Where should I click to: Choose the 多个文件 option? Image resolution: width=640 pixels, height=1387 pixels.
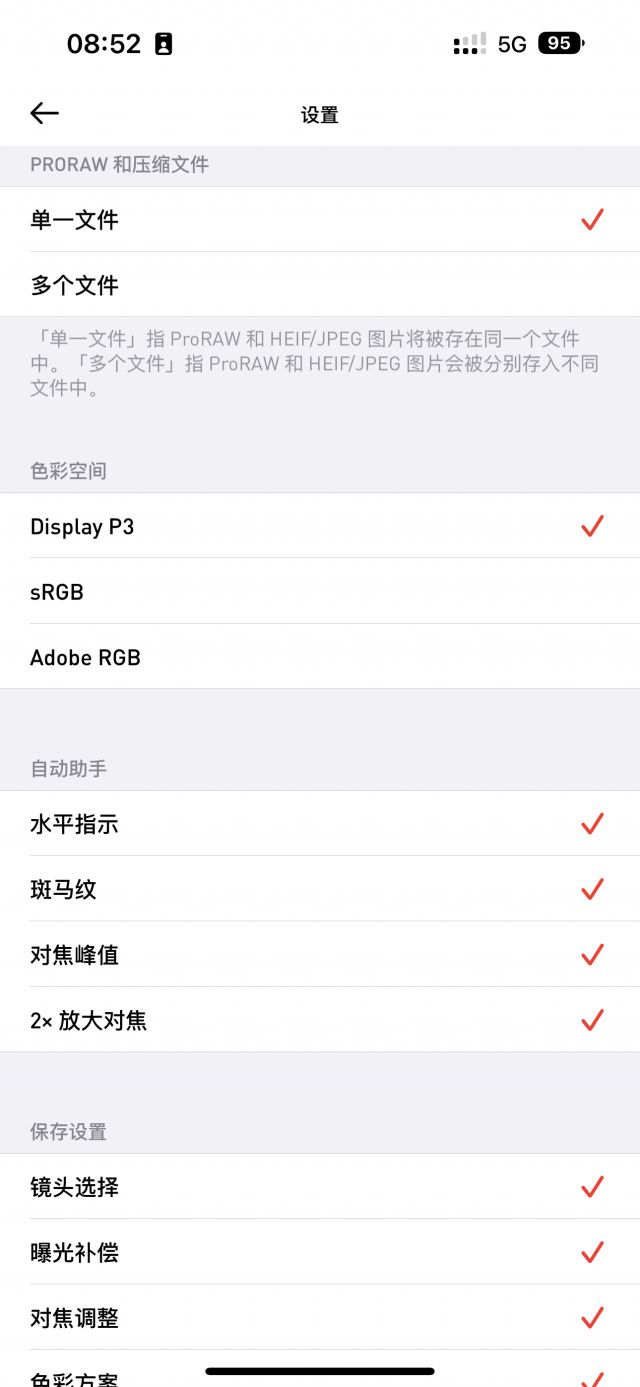[320, 285]
